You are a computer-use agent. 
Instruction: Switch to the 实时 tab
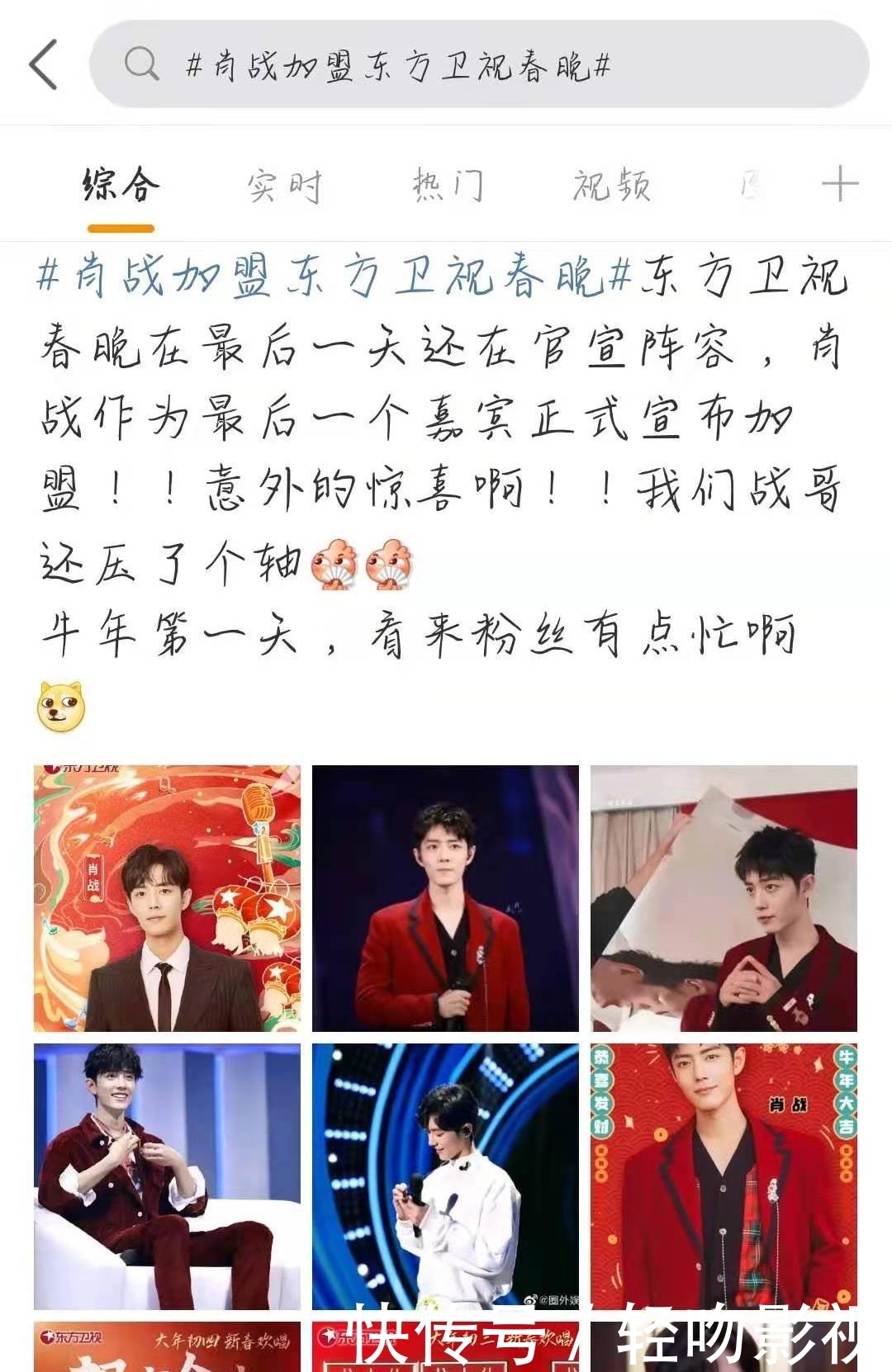click(x=285, y=187)
